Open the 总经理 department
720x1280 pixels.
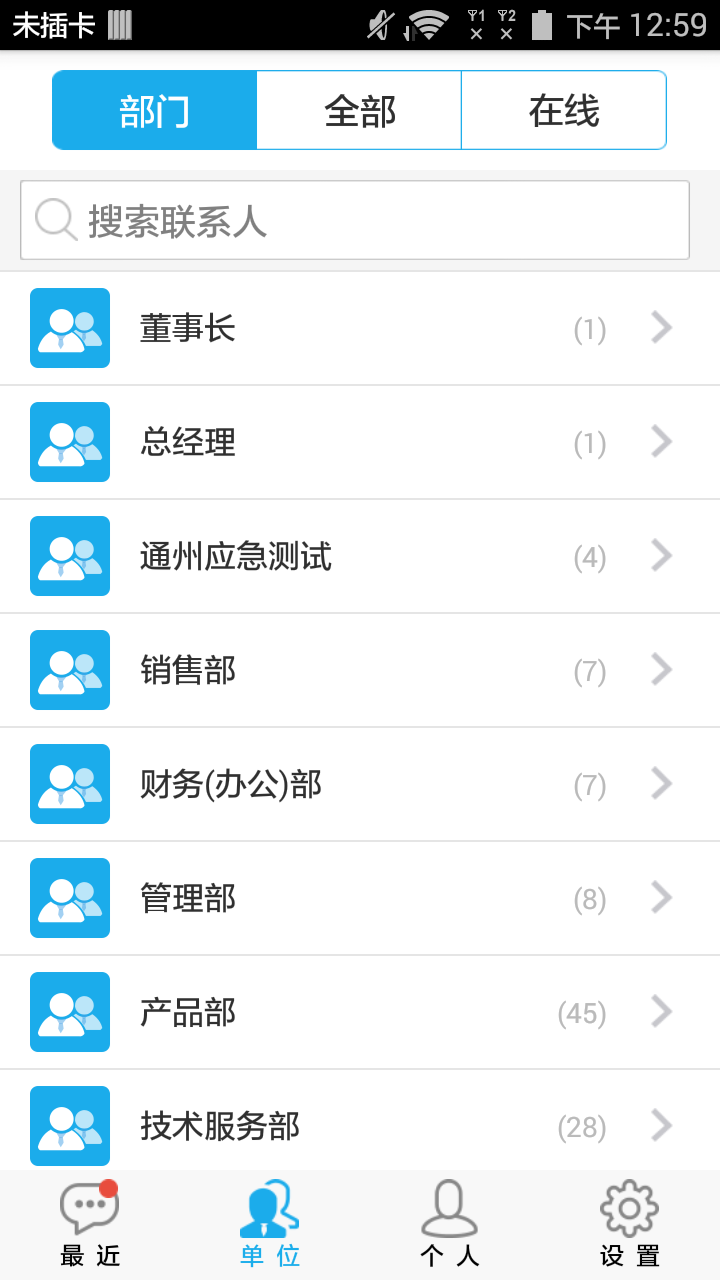(360, 442)
